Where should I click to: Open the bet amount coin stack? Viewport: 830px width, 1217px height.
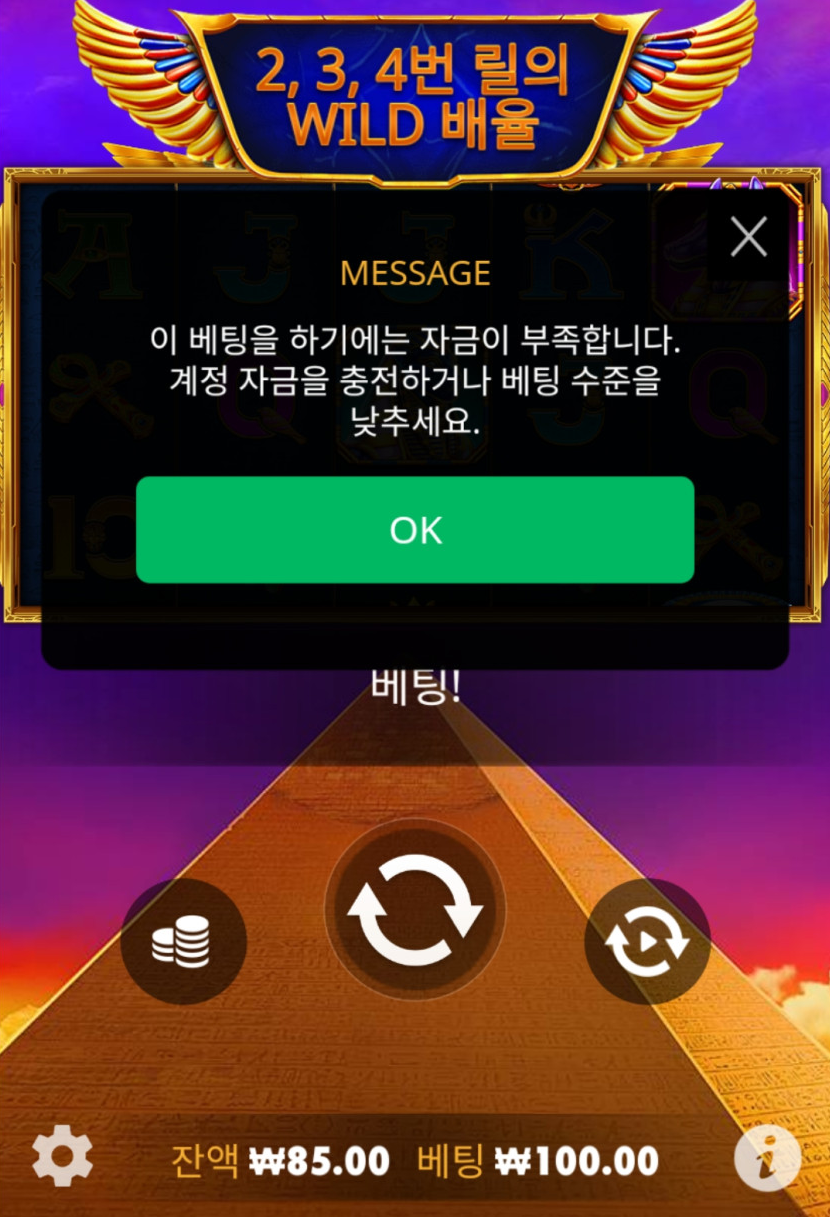coord(183,941)
